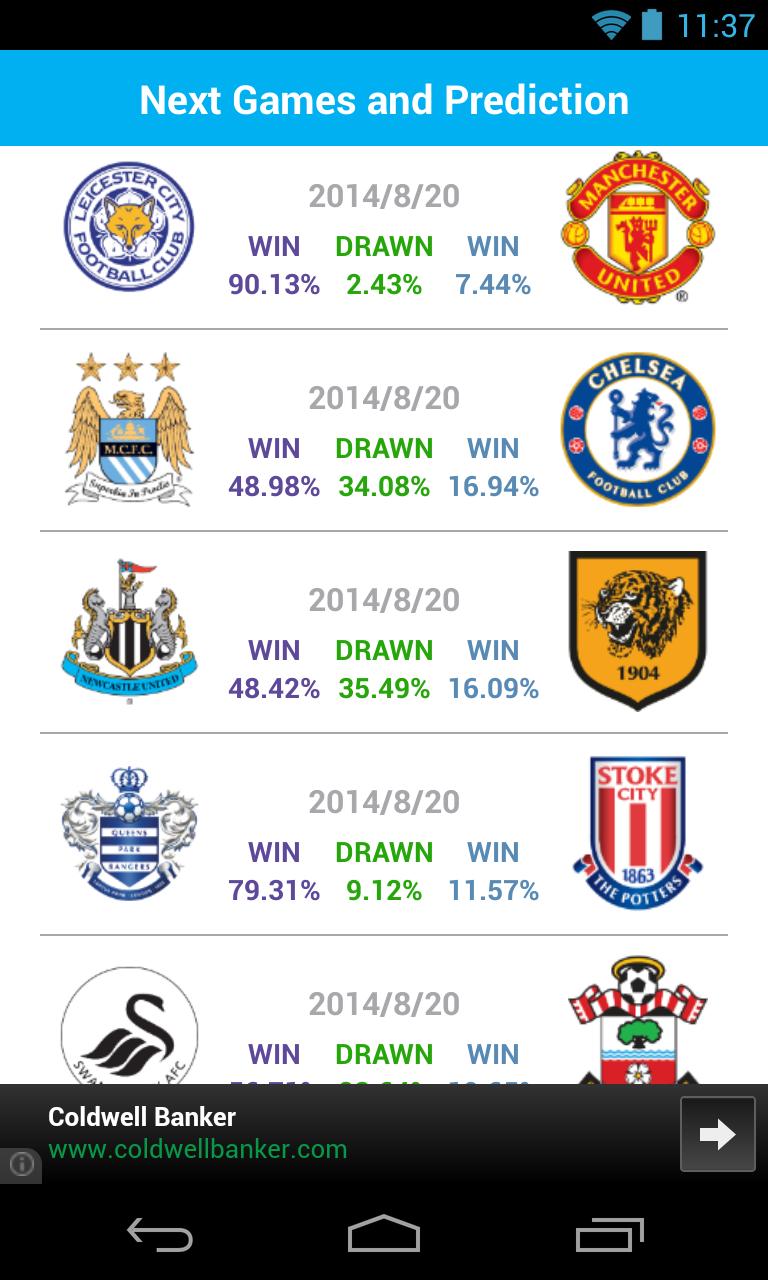The height and width of the screenshot is (1280, 768).
Task: Select the Leicester City club crest
Action: [x=129, y=227]
